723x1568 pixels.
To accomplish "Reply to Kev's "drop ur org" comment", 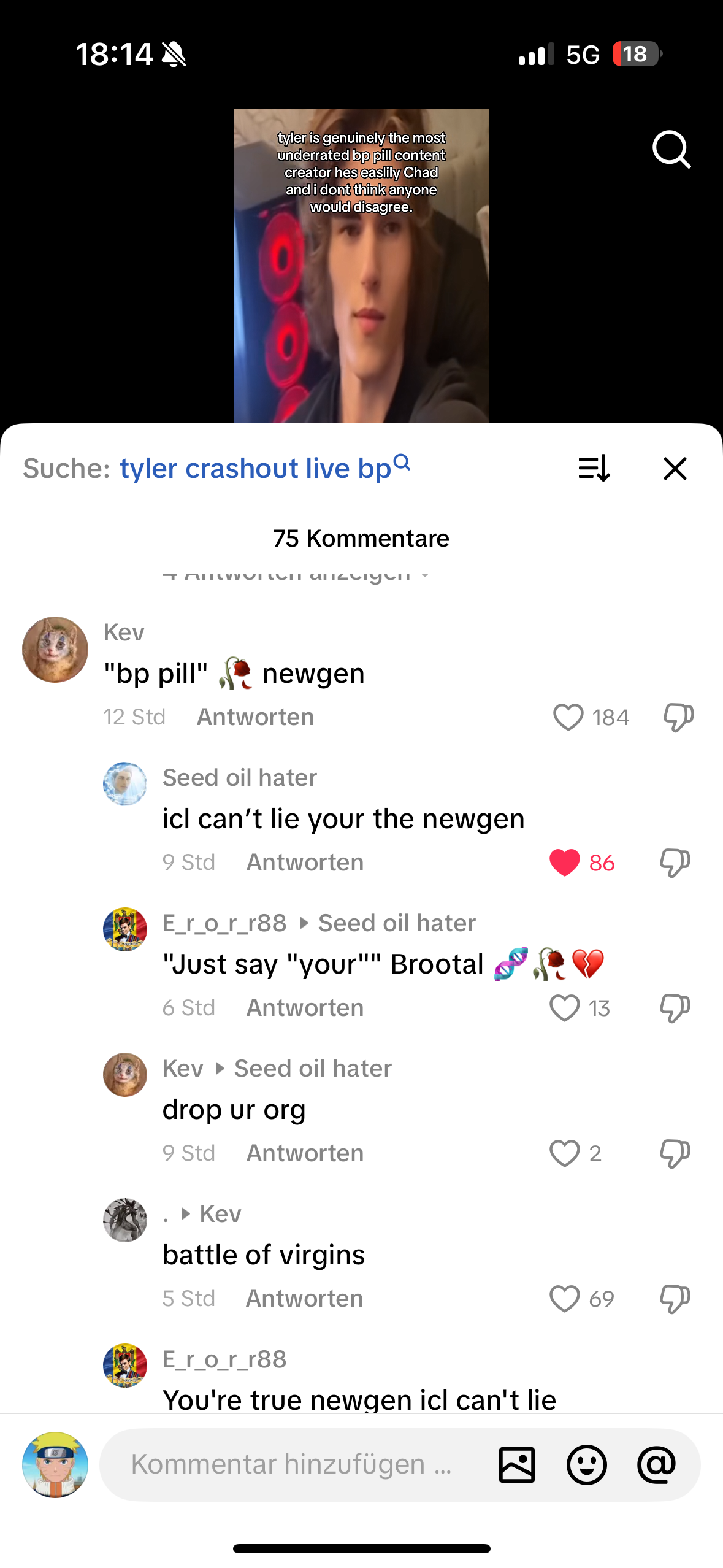I will click(x=305, y=1153).
